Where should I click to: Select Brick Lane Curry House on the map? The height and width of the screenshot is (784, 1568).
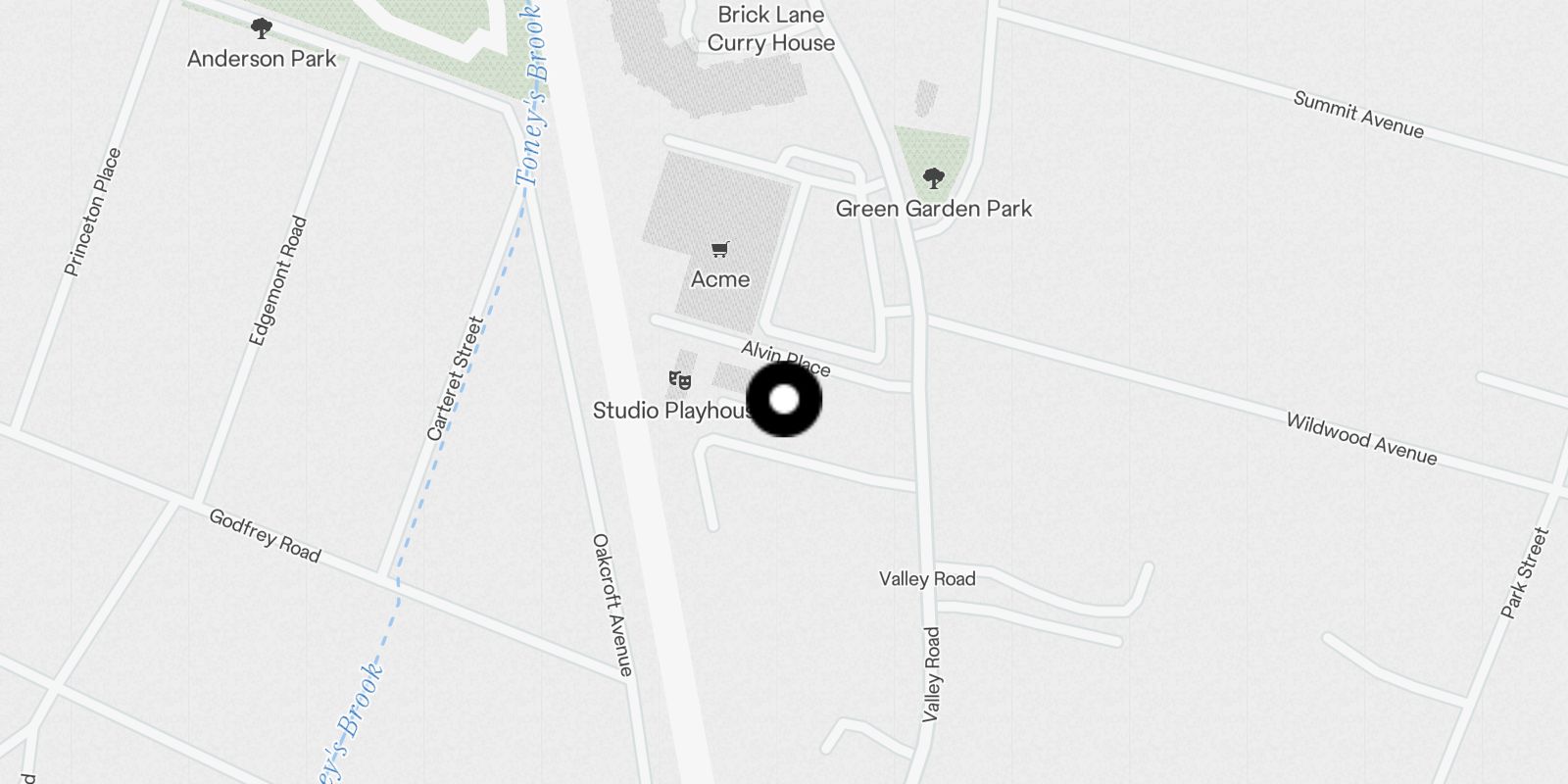coord(770,29)
